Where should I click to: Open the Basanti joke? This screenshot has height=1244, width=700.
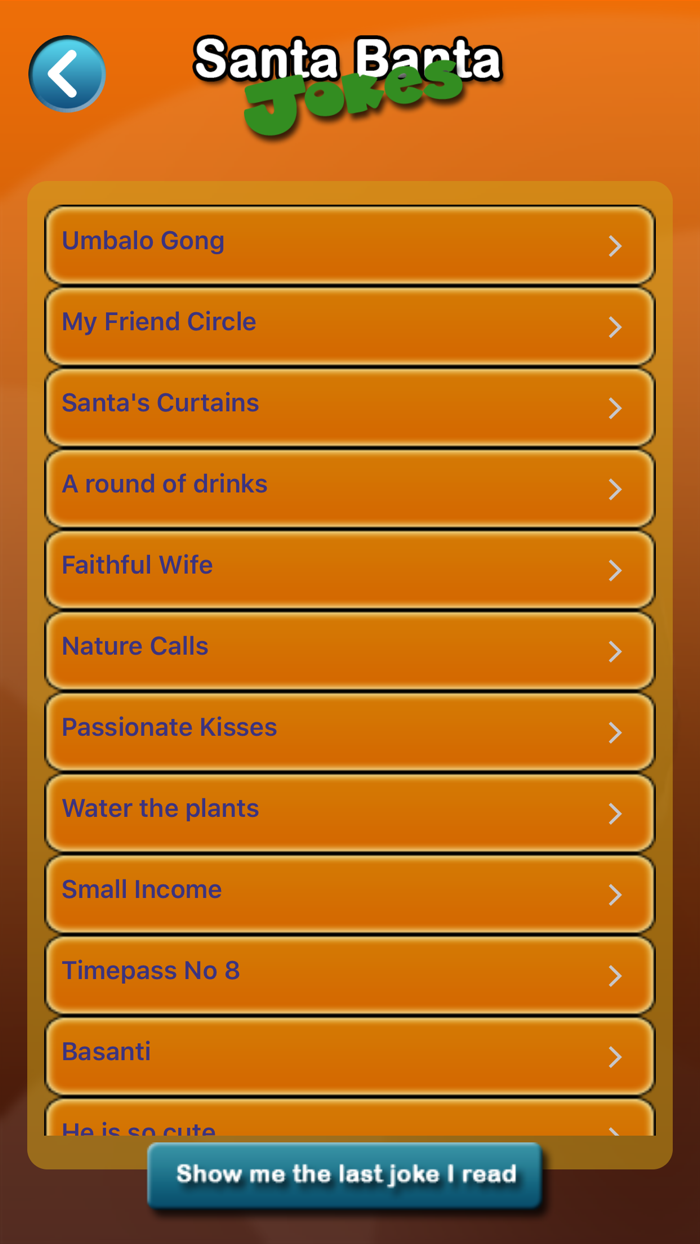click(349, 1054)
